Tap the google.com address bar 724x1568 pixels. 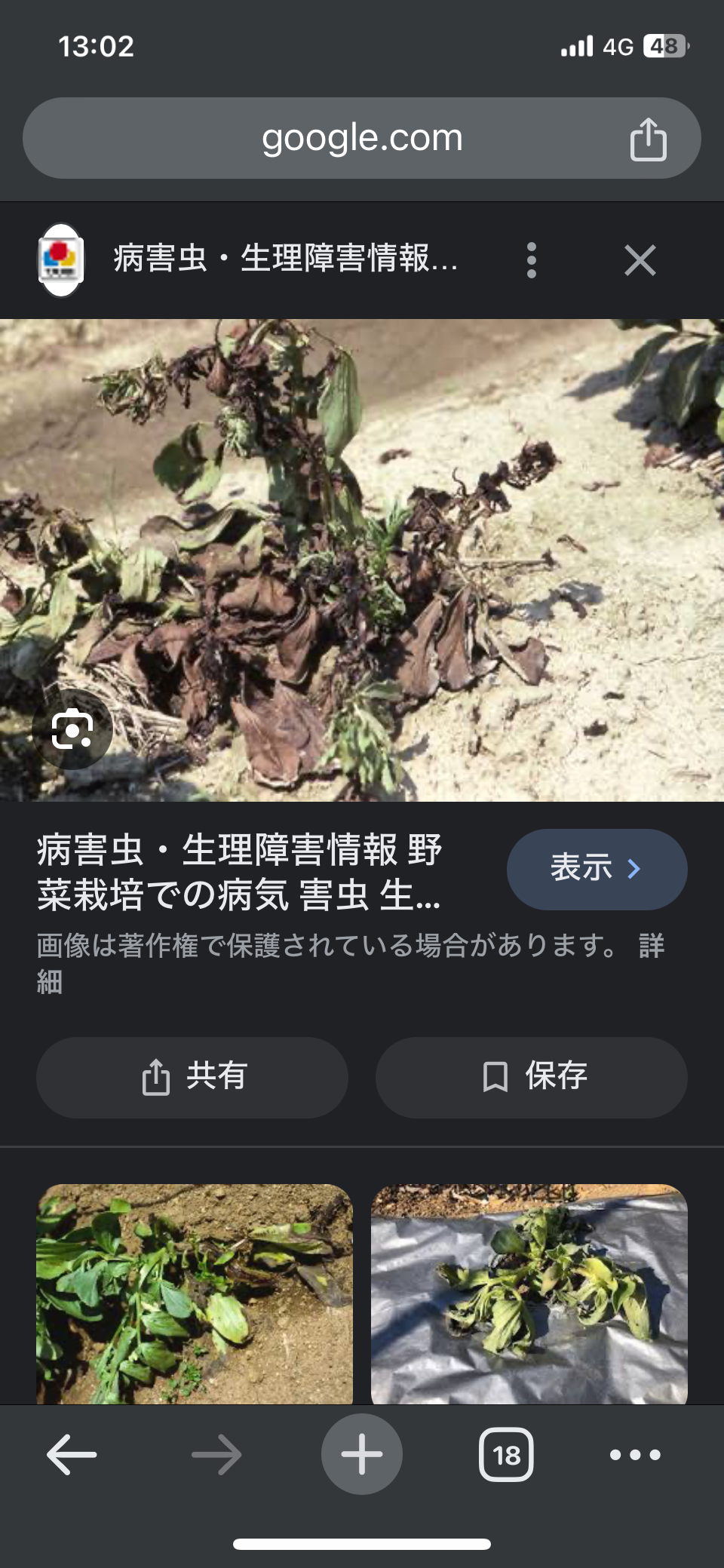click(362, 138)
